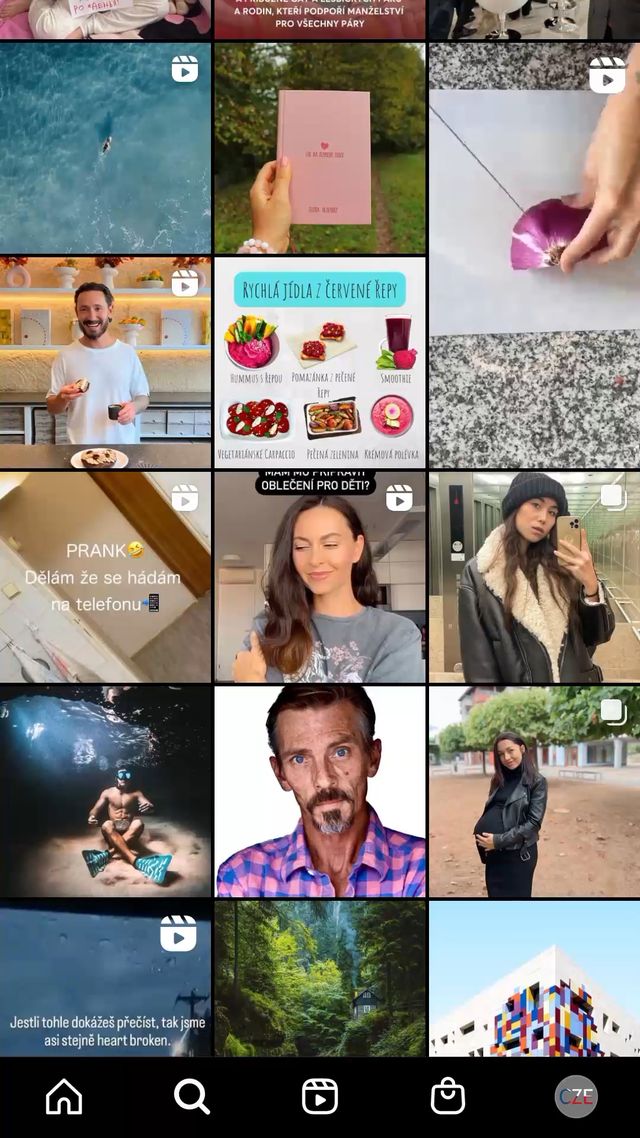Open the reel of smiling man in kitchen
The height and width of the screenshot is (1138, 640).
(105, 362)
